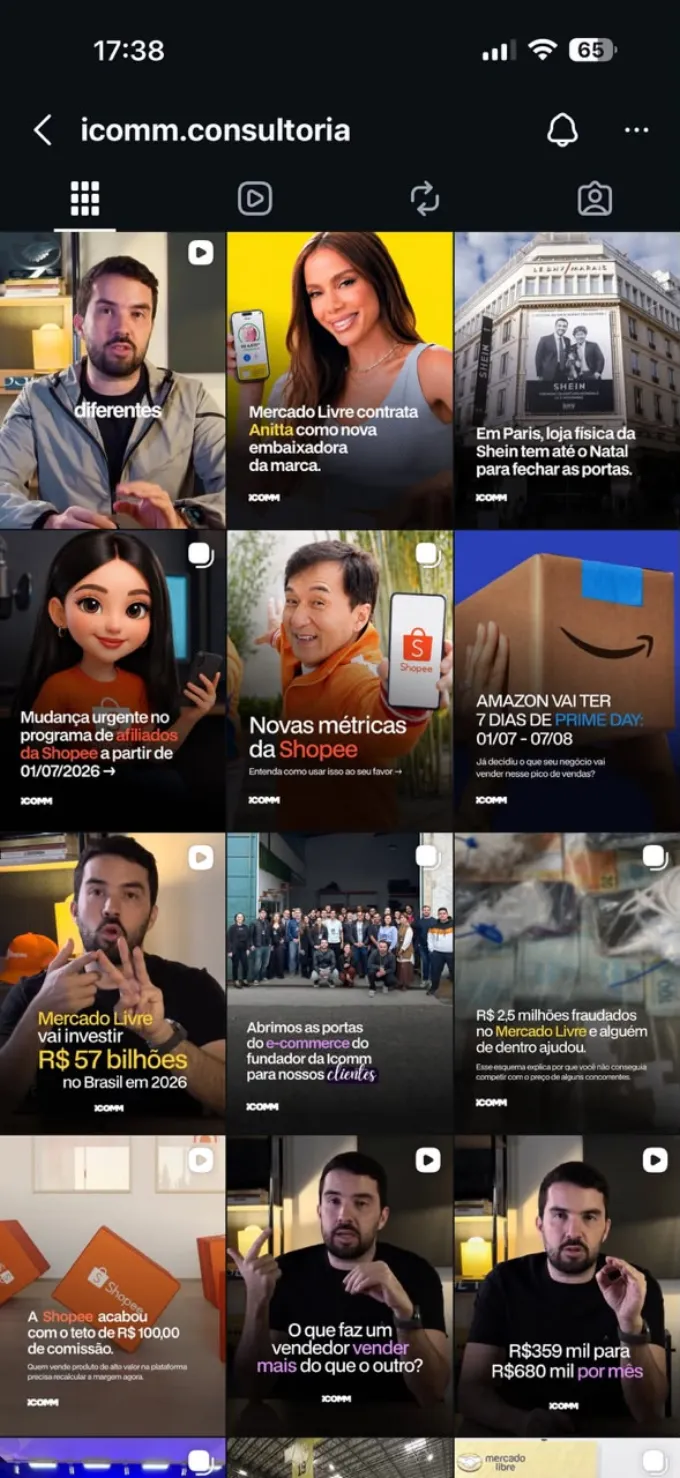Go back from icomm.consultoria profile

(x=42, y=130)
